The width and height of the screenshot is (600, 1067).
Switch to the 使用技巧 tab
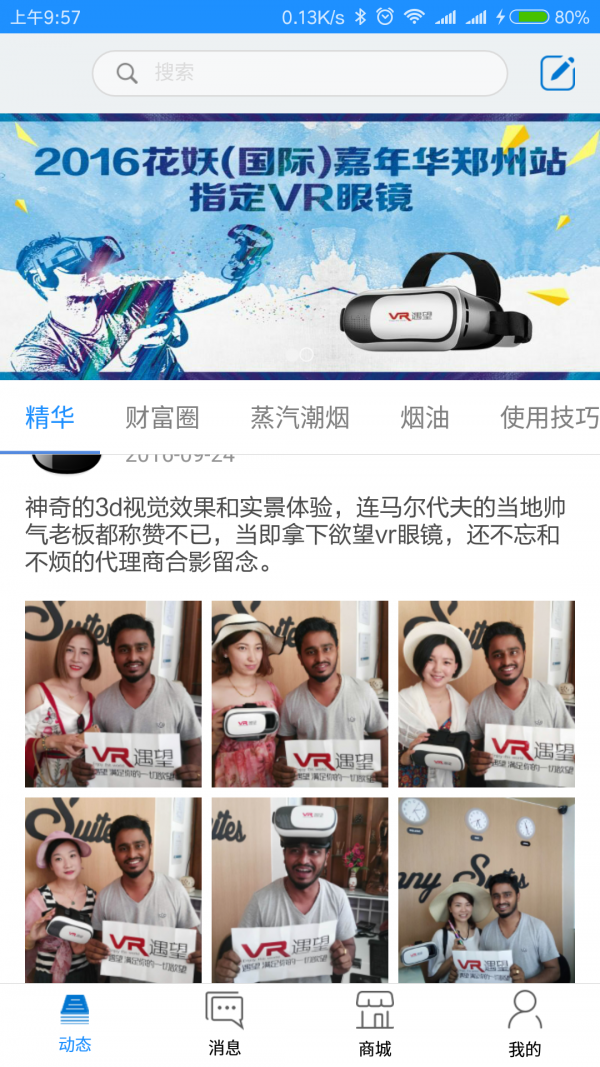coord(549,417)
